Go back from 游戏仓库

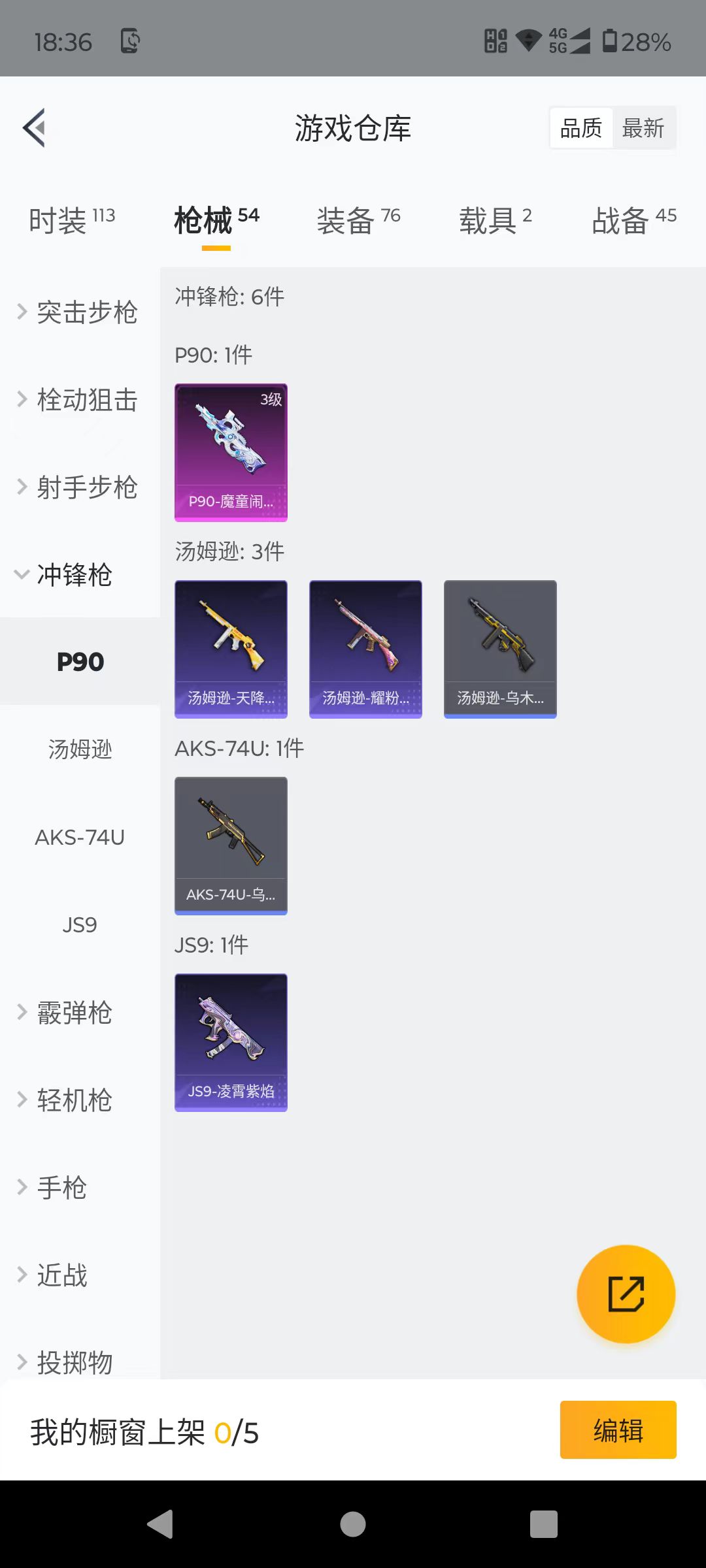point(35,128)
